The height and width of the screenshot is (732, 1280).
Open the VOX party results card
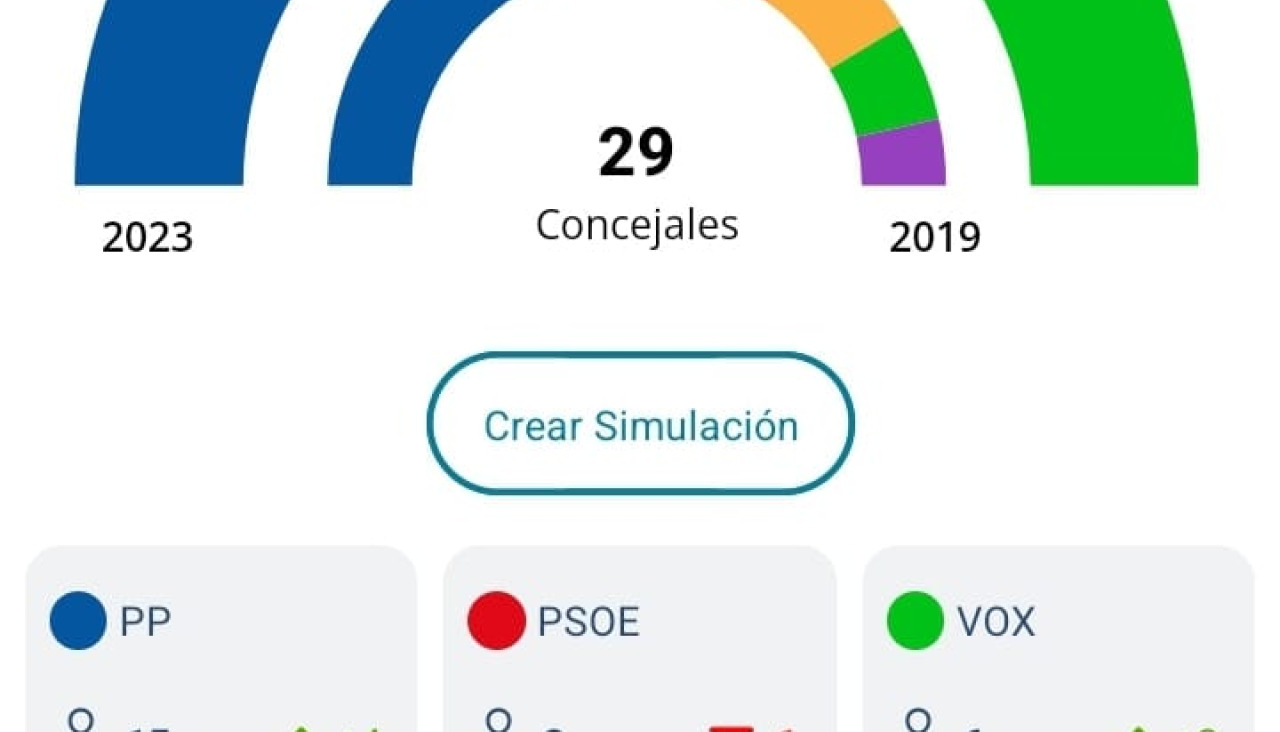click(x=1058, y=640)
